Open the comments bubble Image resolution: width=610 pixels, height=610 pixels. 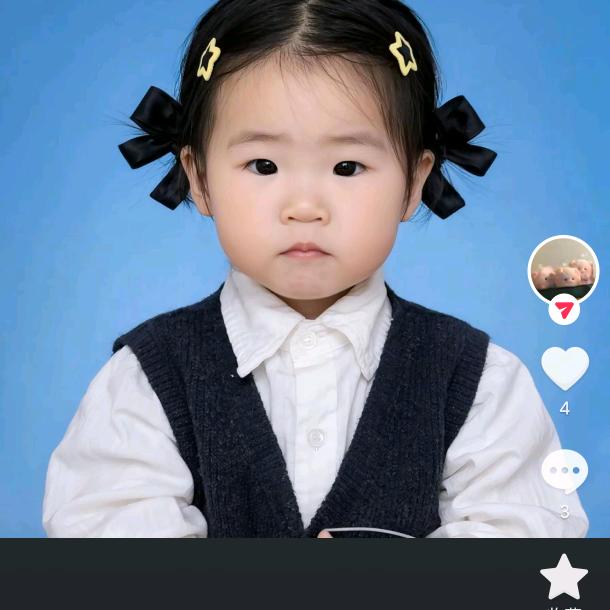(x=564, y=471)
